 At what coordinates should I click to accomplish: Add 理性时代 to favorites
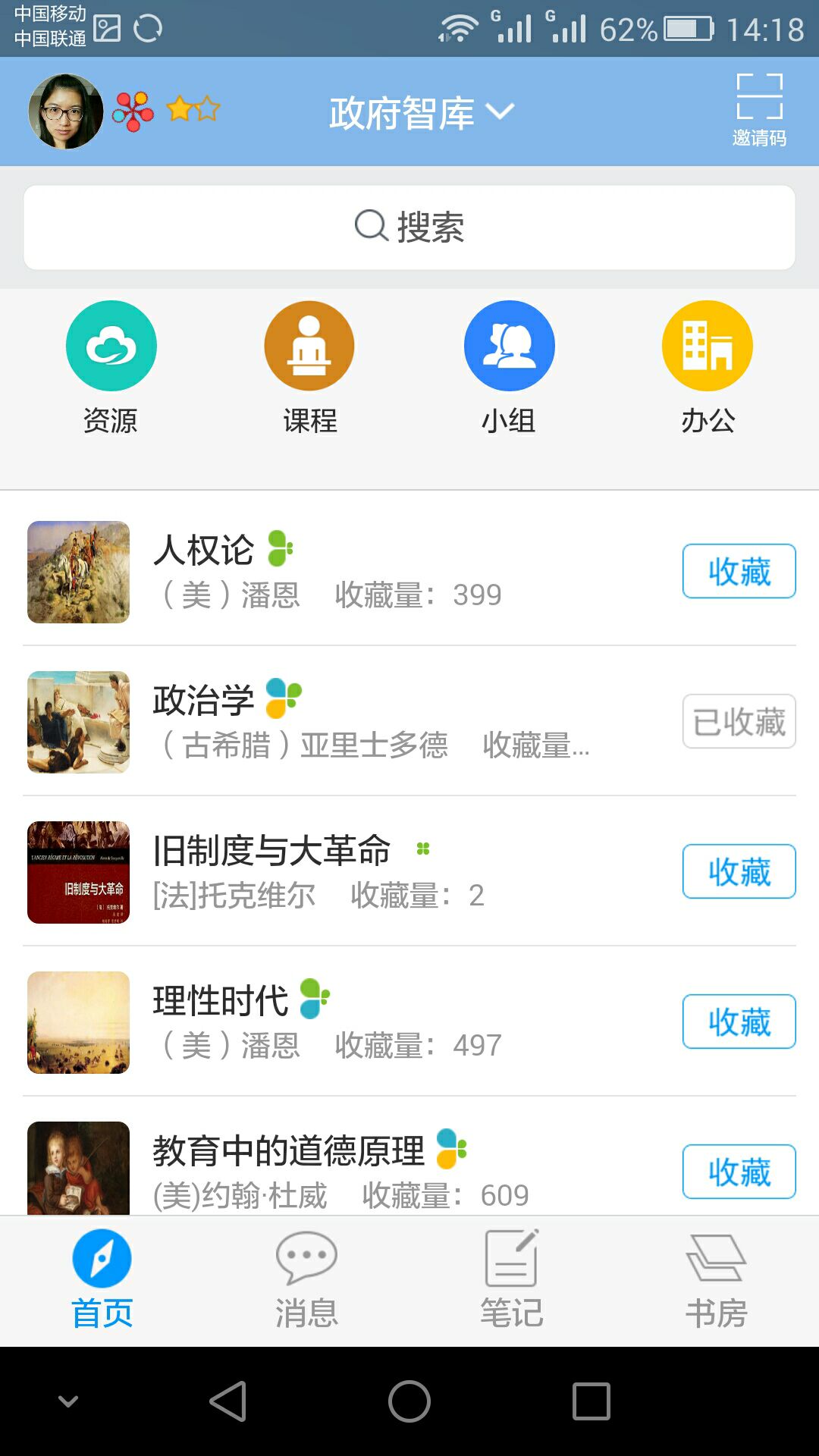[x=739, y=1021]
